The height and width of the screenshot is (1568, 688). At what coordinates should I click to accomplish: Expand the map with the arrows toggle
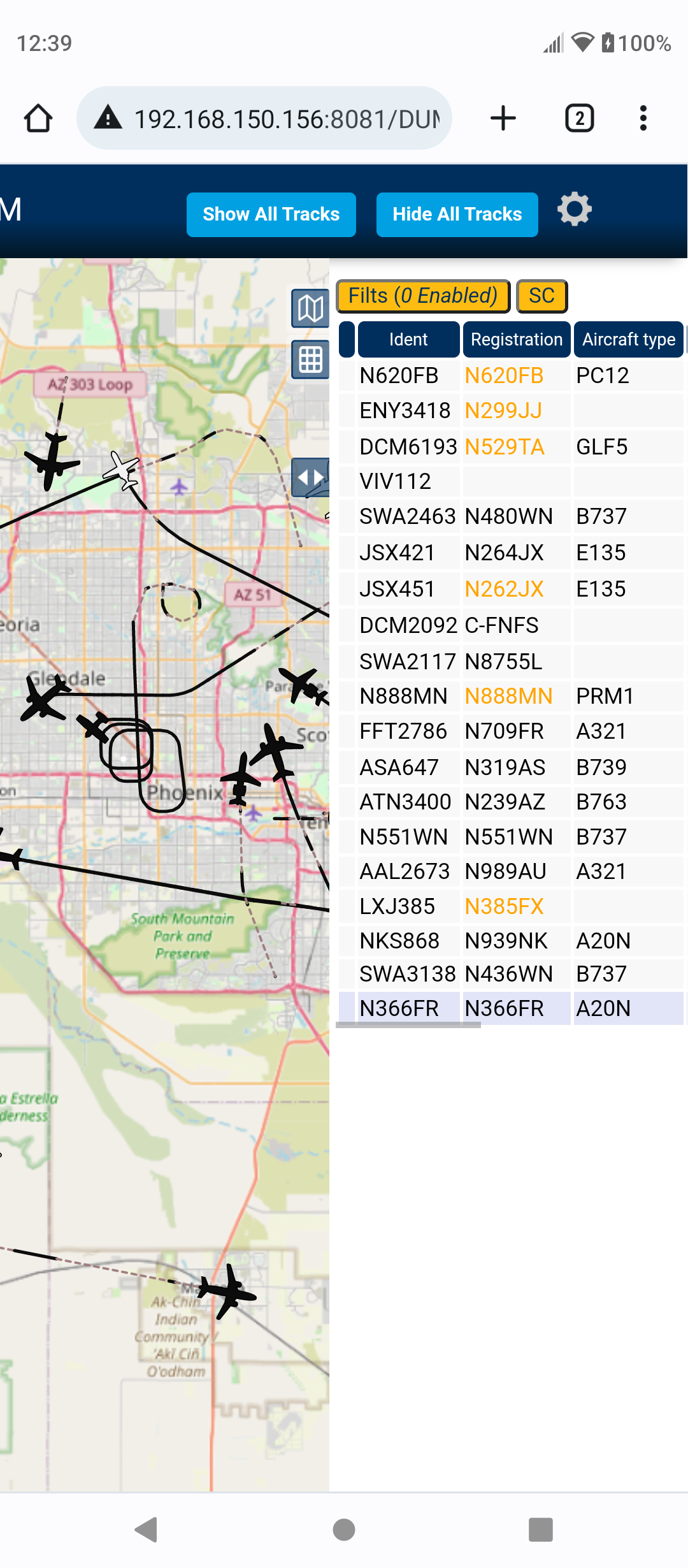[x=310, y=477]
